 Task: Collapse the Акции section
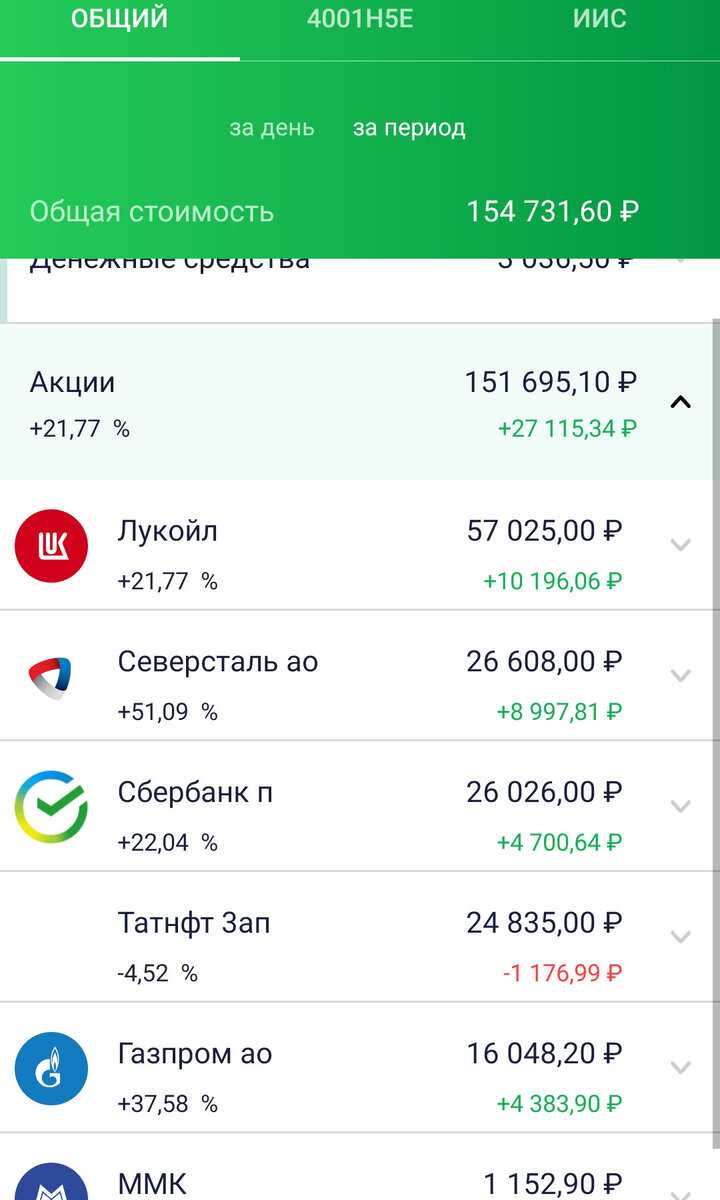(680, 403)
